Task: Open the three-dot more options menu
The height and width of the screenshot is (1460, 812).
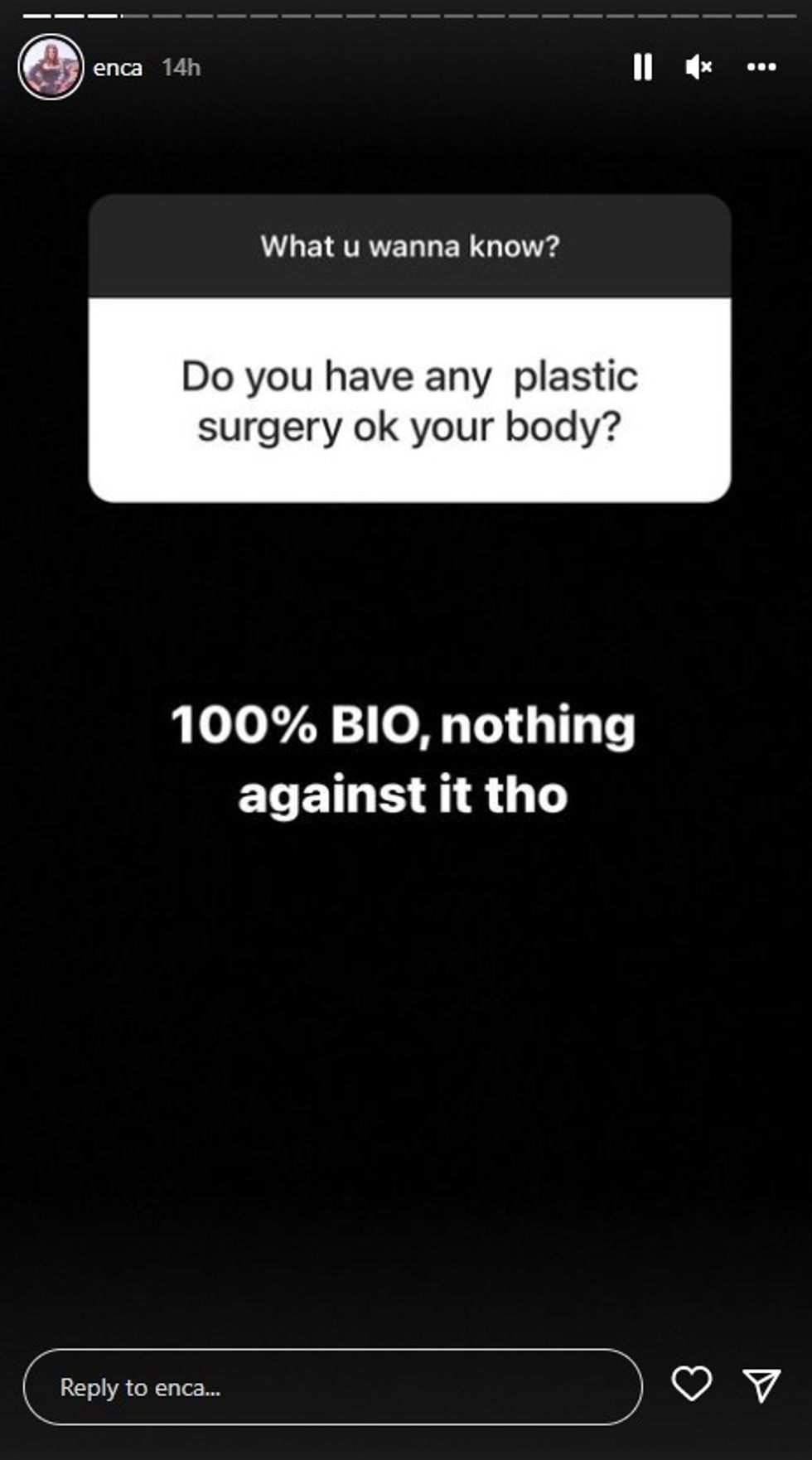Action: point(761,67)
